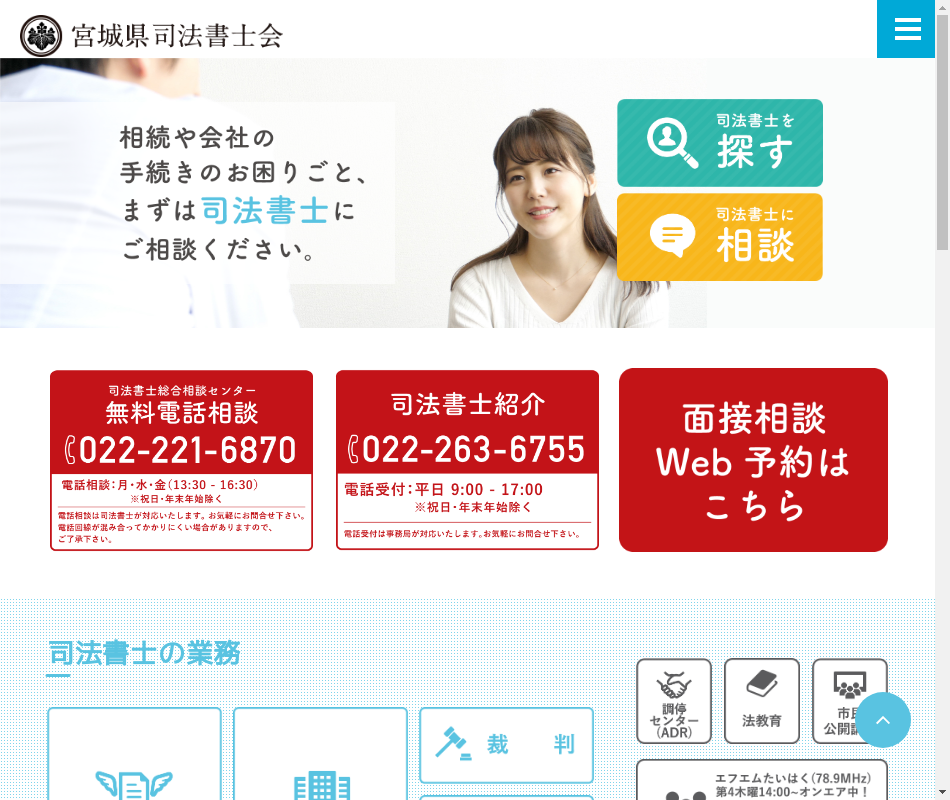
Task: Call the 無料電話相談 number 022-221-6870
Action: click(x=181, y=450)
